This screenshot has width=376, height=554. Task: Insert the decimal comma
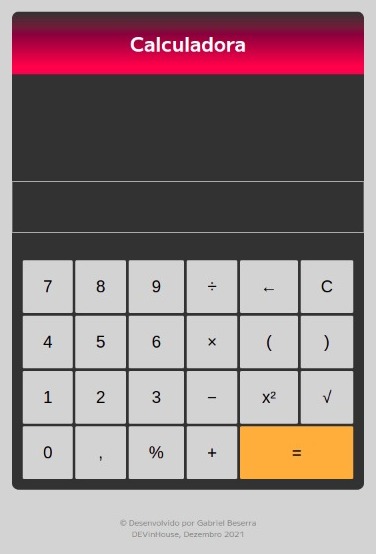pos(100,453)
